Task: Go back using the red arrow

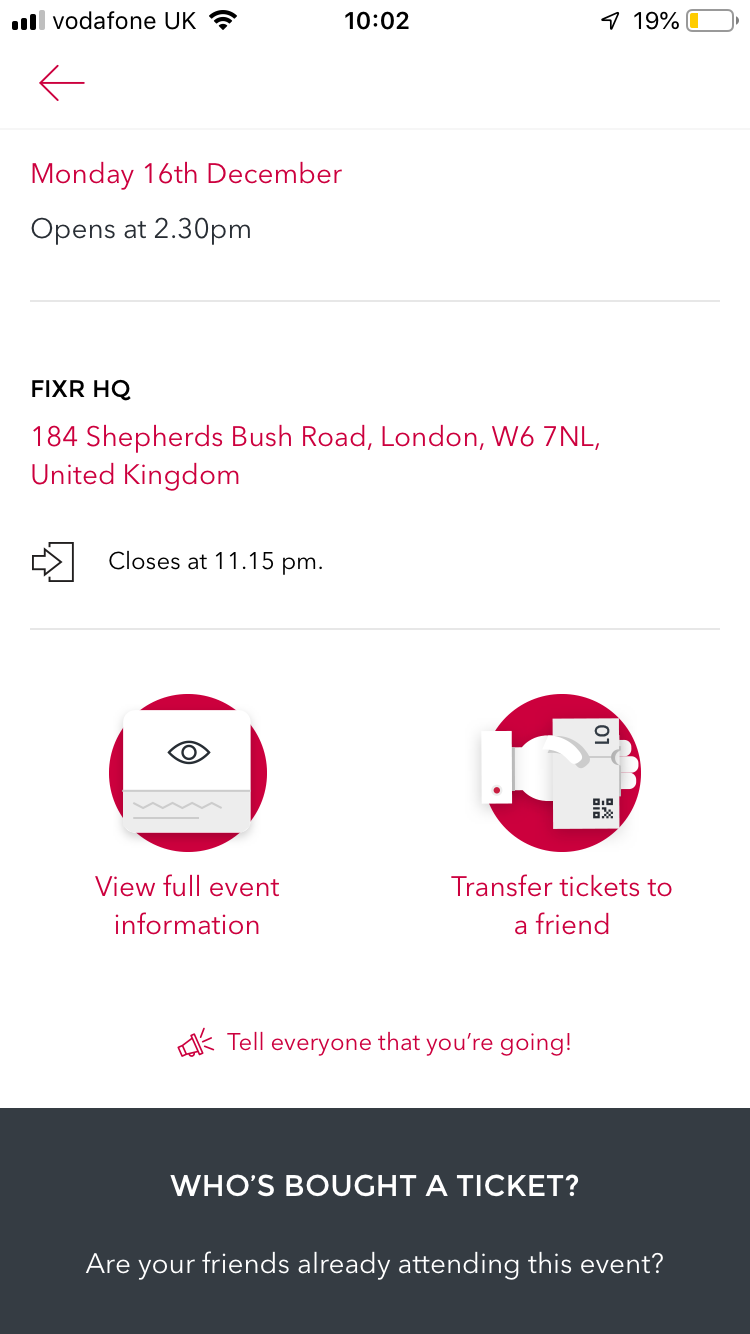Action: [x=61, y=83]
